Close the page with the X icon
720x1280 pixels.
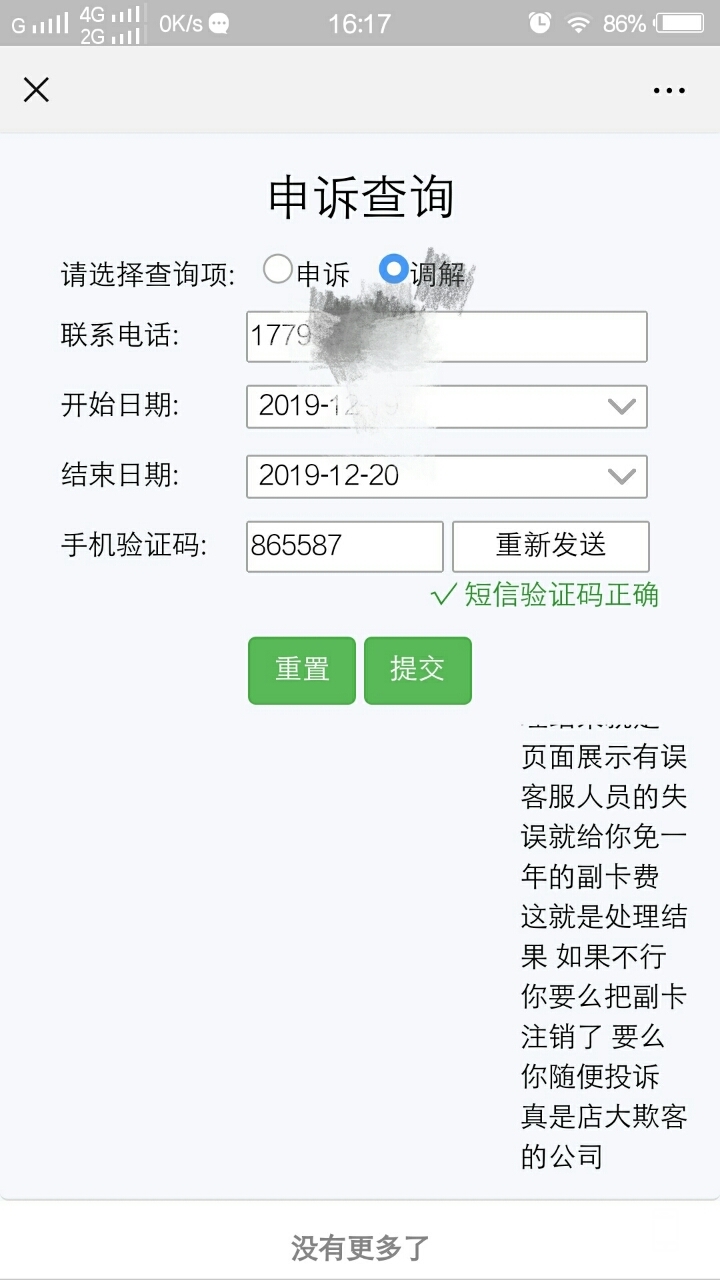(36, 90)
